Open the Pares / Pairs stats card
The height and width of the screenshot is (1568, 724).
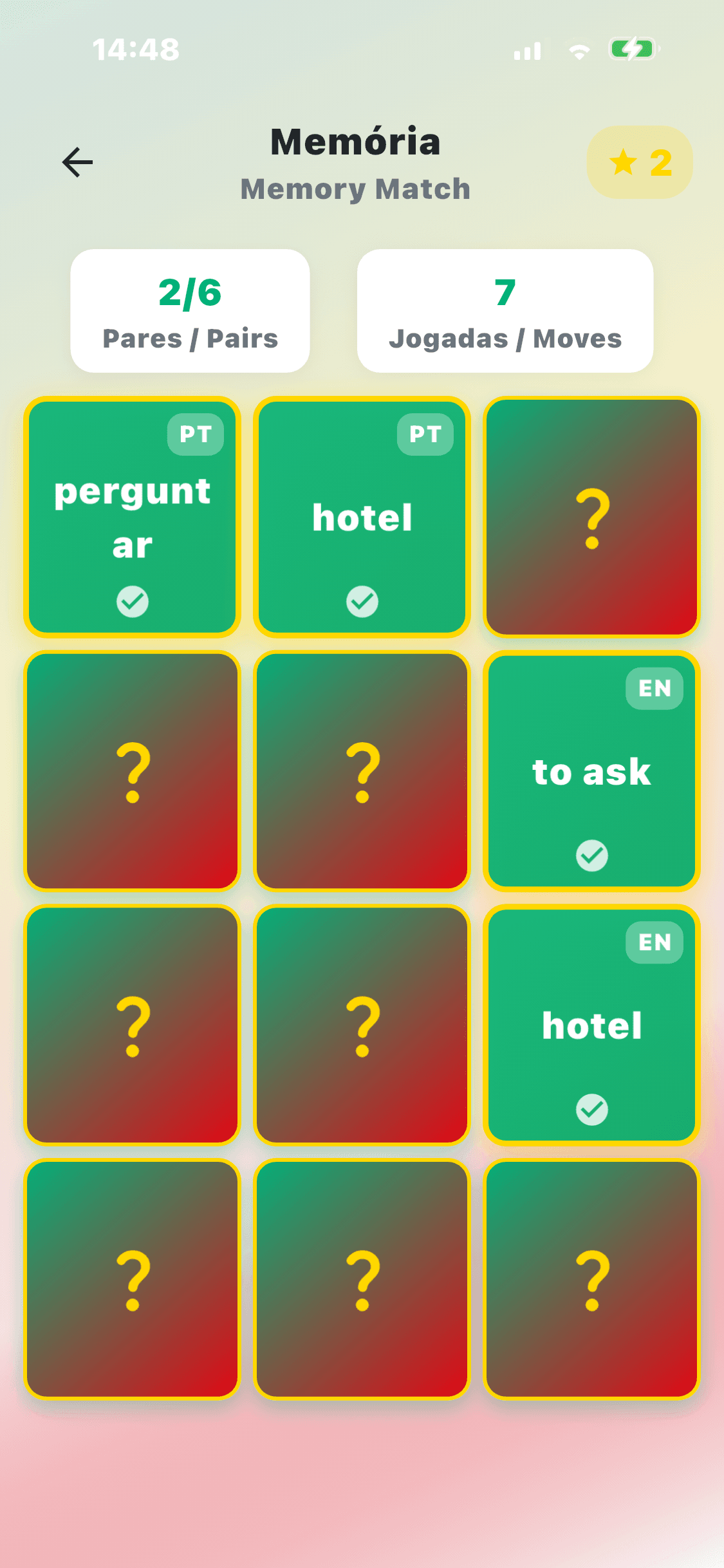point(190,311)
